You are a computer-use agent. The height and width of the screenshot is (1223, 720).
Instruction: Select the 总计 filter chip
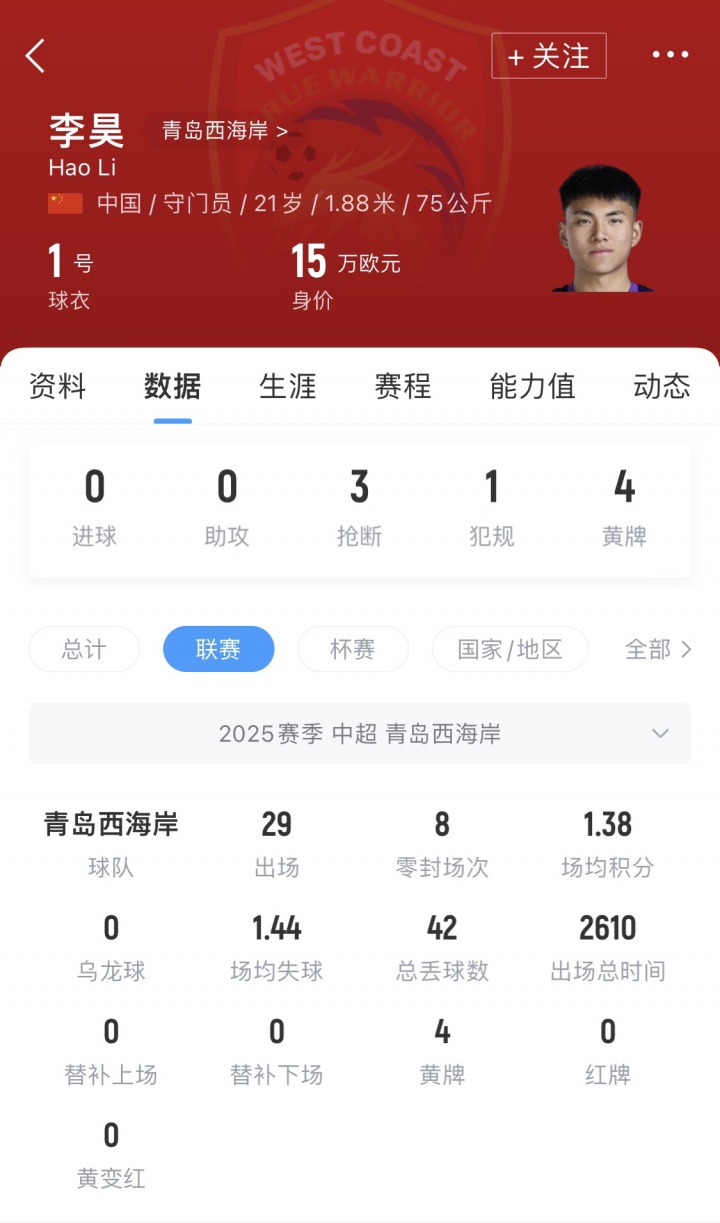coord(84,649)
